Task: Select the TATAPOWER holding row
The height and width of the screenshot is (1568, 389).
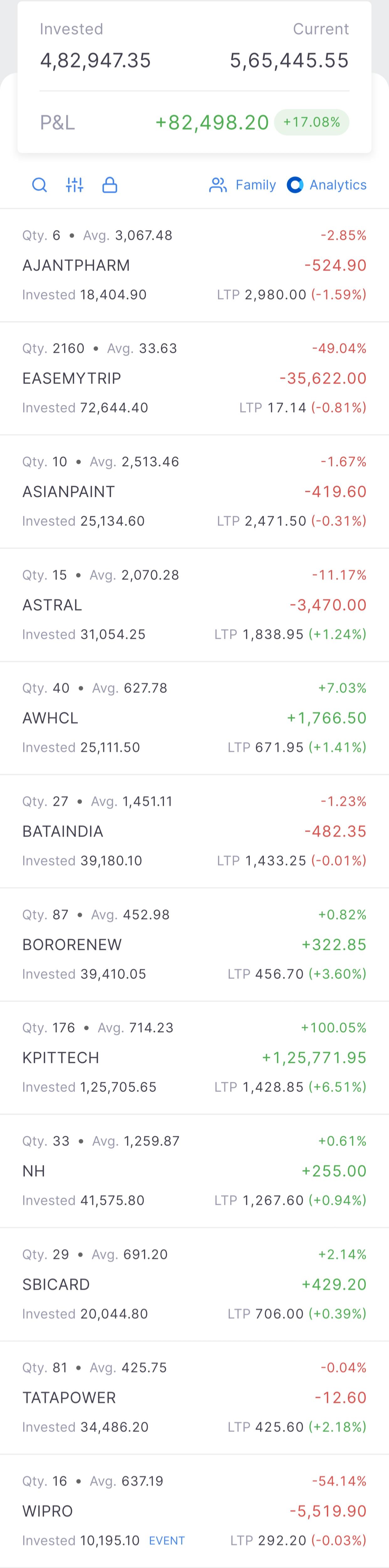Action: click(x=194, y=1397)
